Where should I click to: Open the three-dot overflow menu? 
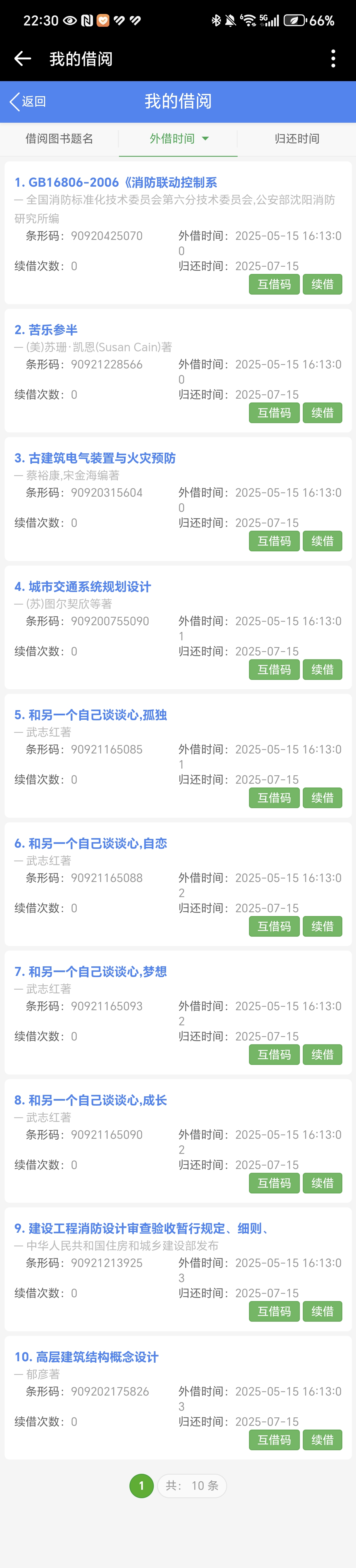pyautogui.click(x=333, y=58)
